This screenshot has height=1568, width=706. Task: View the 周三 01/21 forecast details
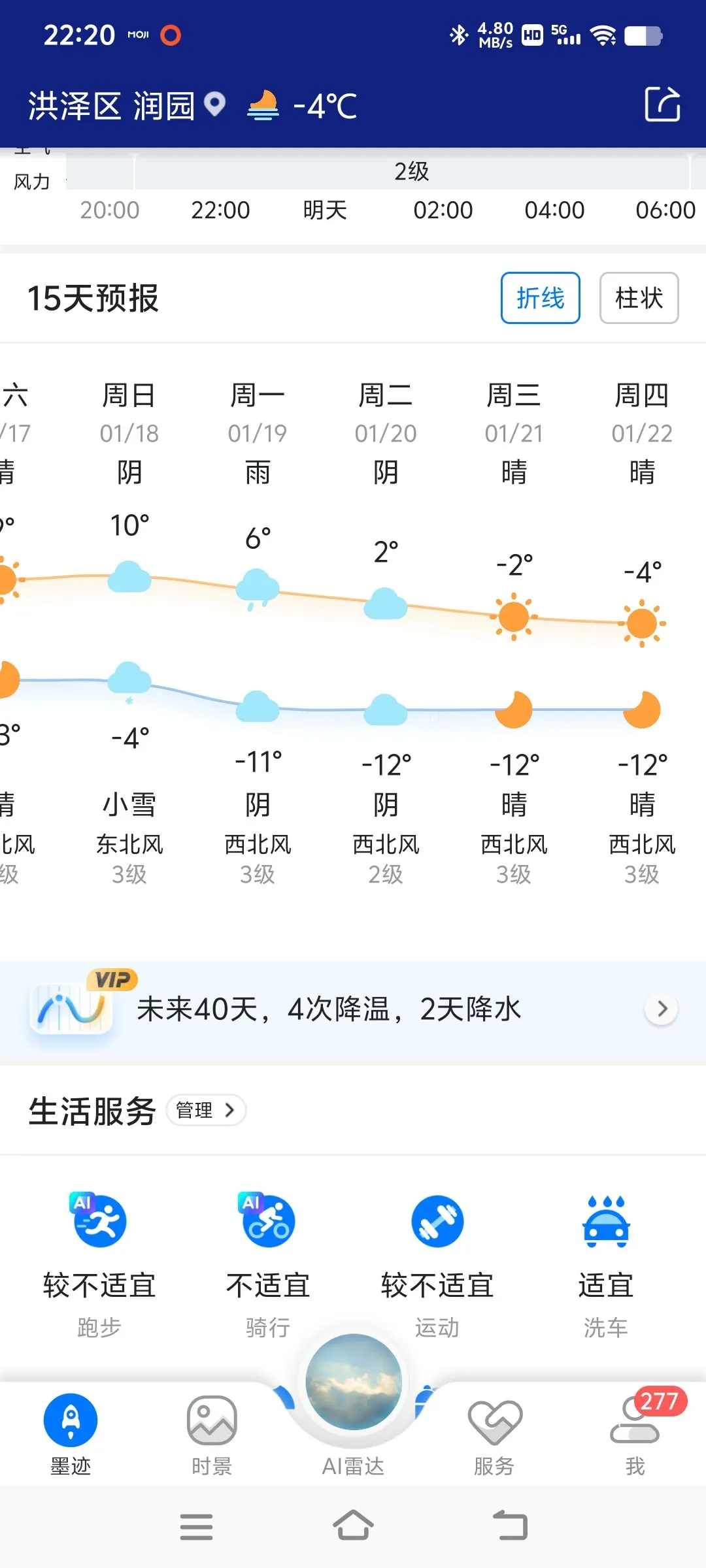[514, 627]
